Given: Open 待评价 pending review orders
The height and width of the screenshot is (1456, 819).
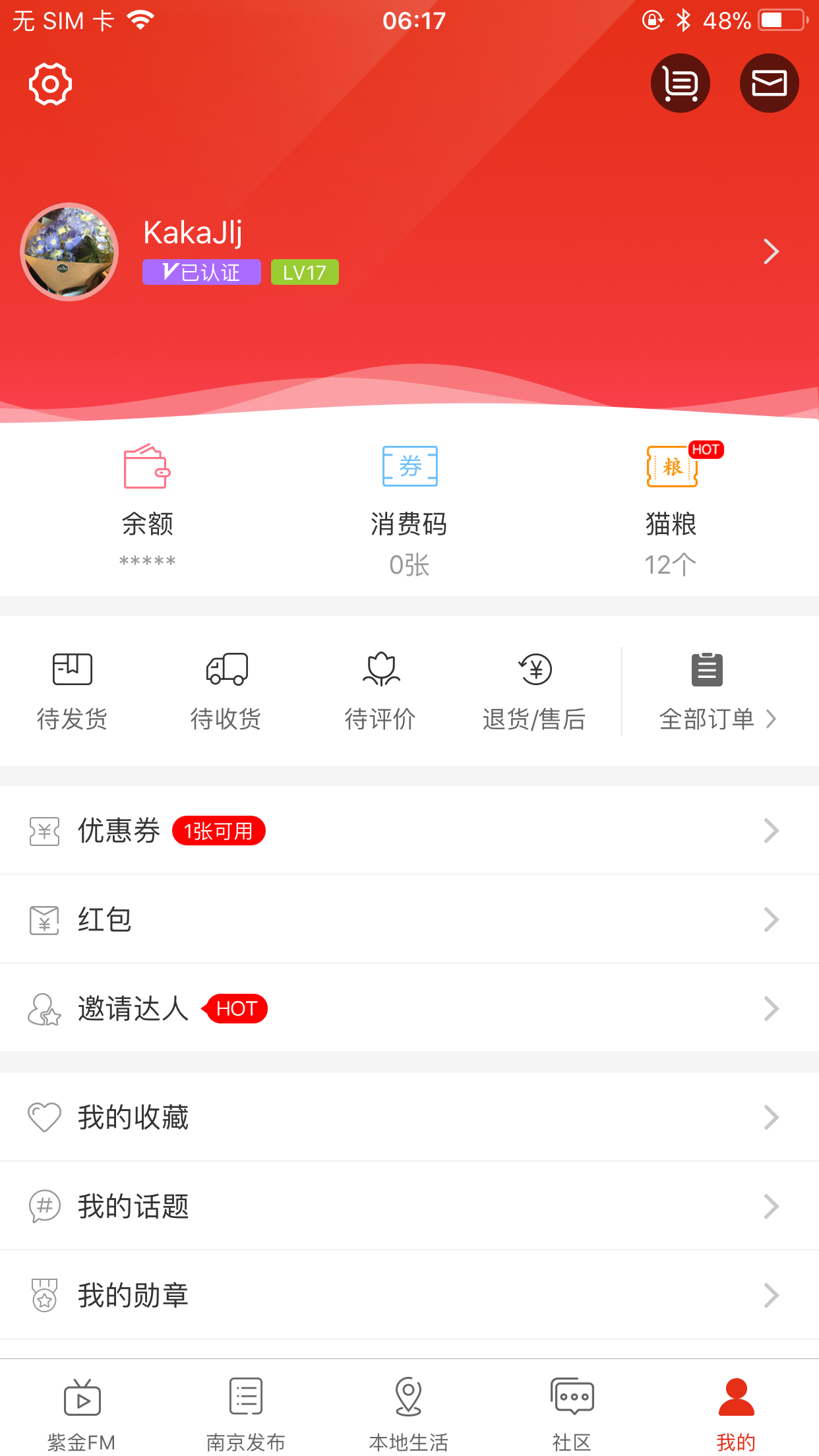Looking at the screenshot, I should coord(380,689).
